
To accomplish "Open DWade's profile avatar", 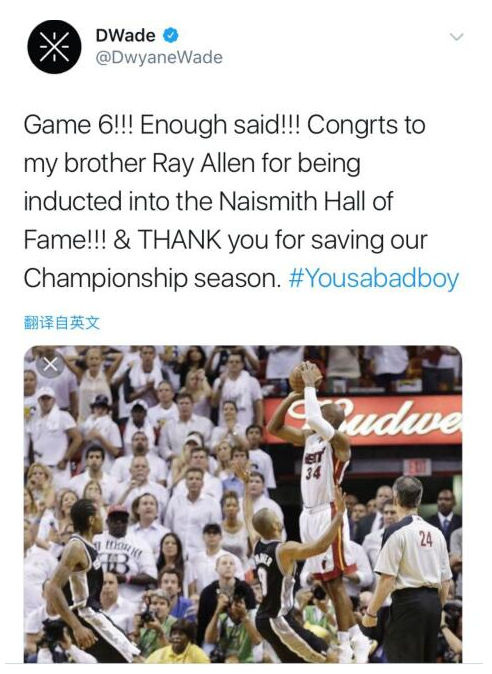I will 54,46.
